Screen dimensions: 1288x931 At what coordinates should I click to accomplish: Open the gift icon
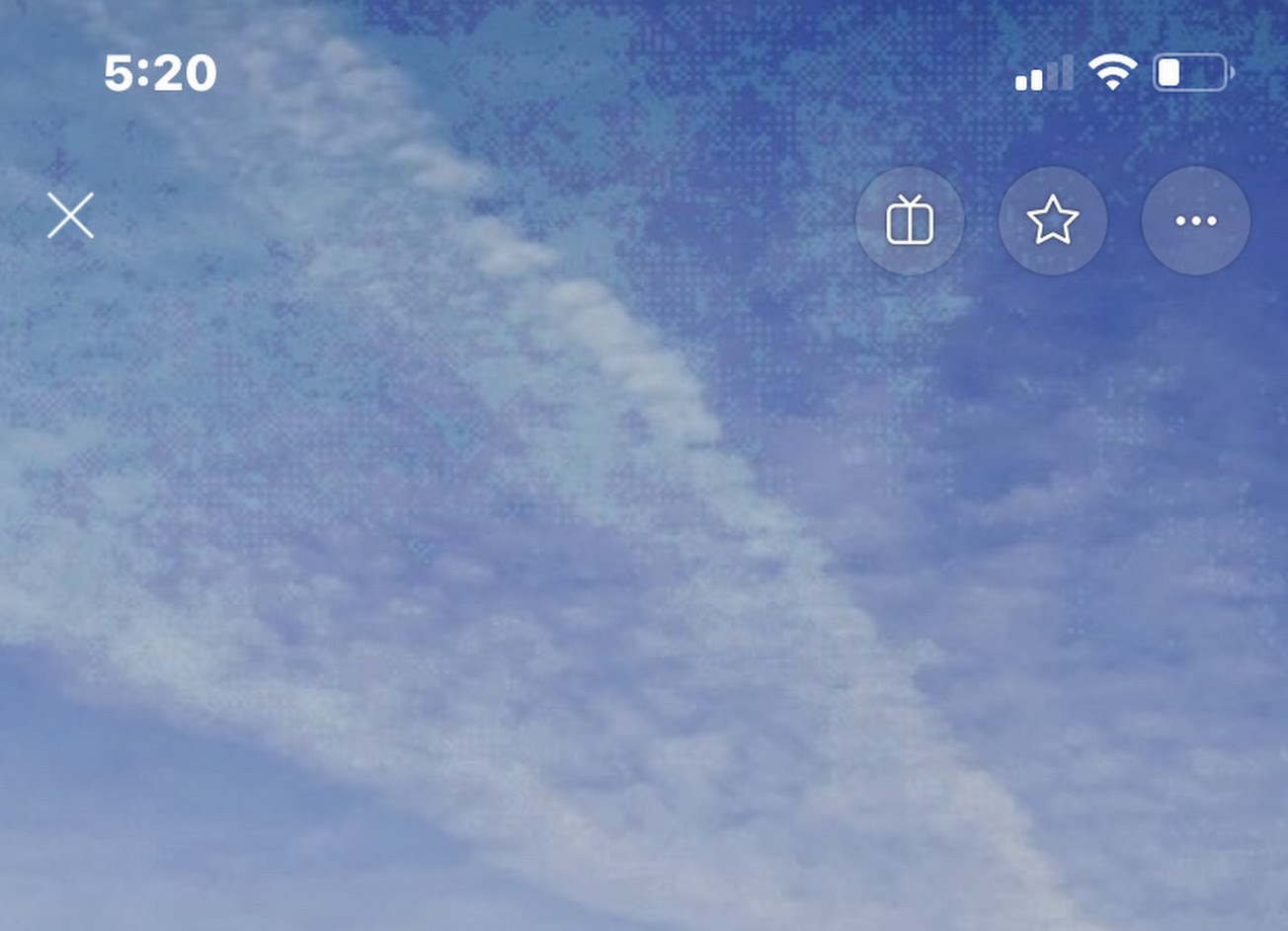910,220
